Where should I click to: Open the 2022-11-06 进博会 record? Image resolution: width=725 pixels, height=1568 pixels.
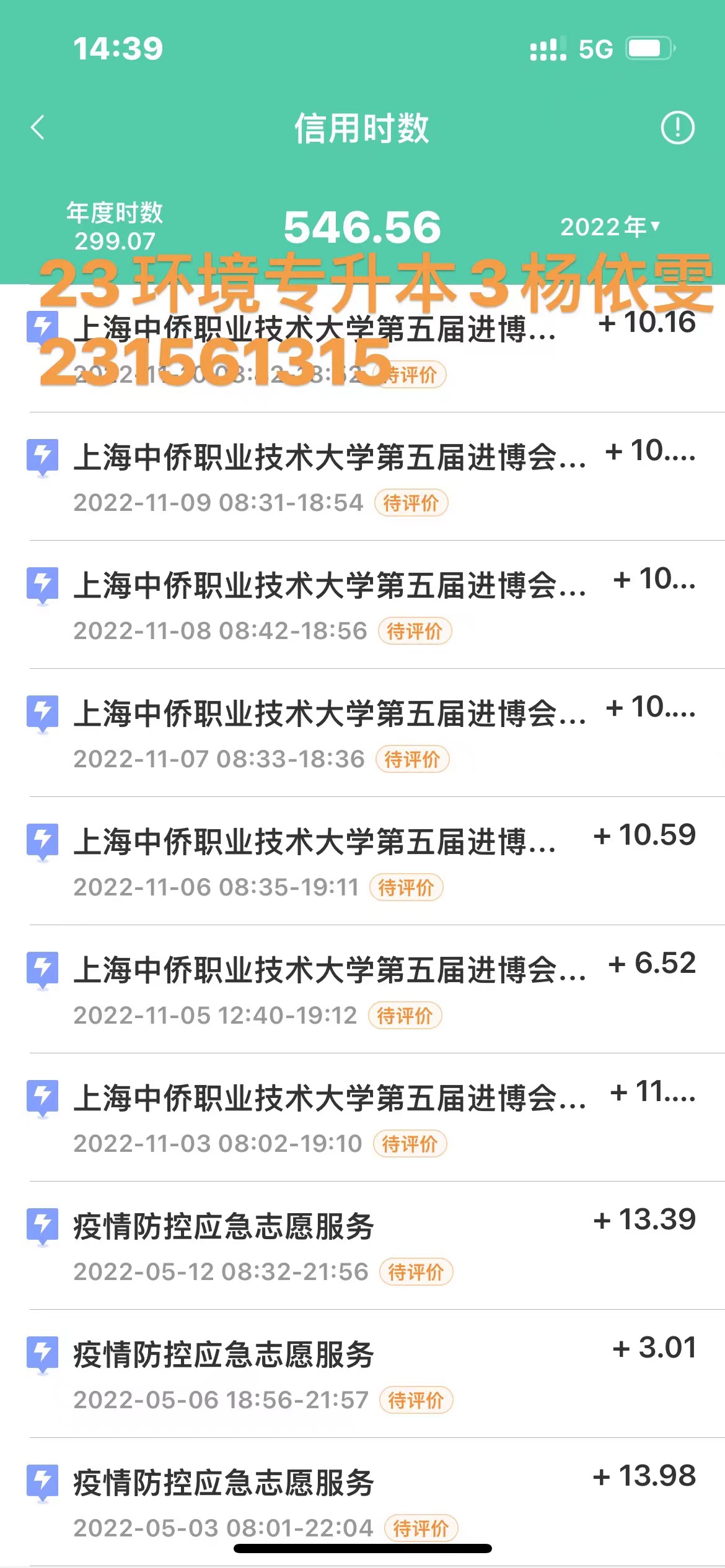pyautogui.click(x=314, y=843)
